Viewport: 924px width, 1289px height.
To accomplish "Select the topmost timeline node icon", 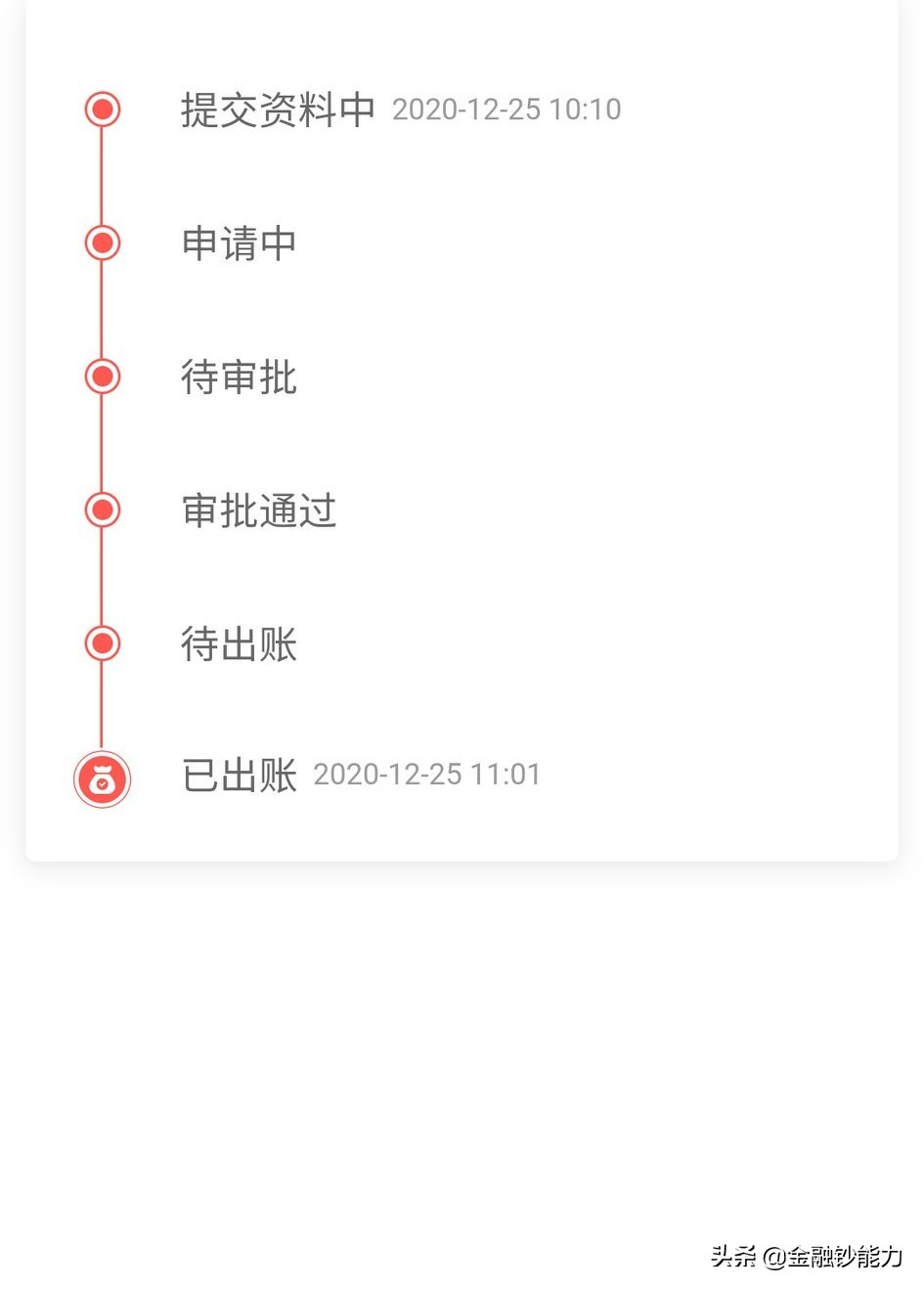I will pos(102,109).
